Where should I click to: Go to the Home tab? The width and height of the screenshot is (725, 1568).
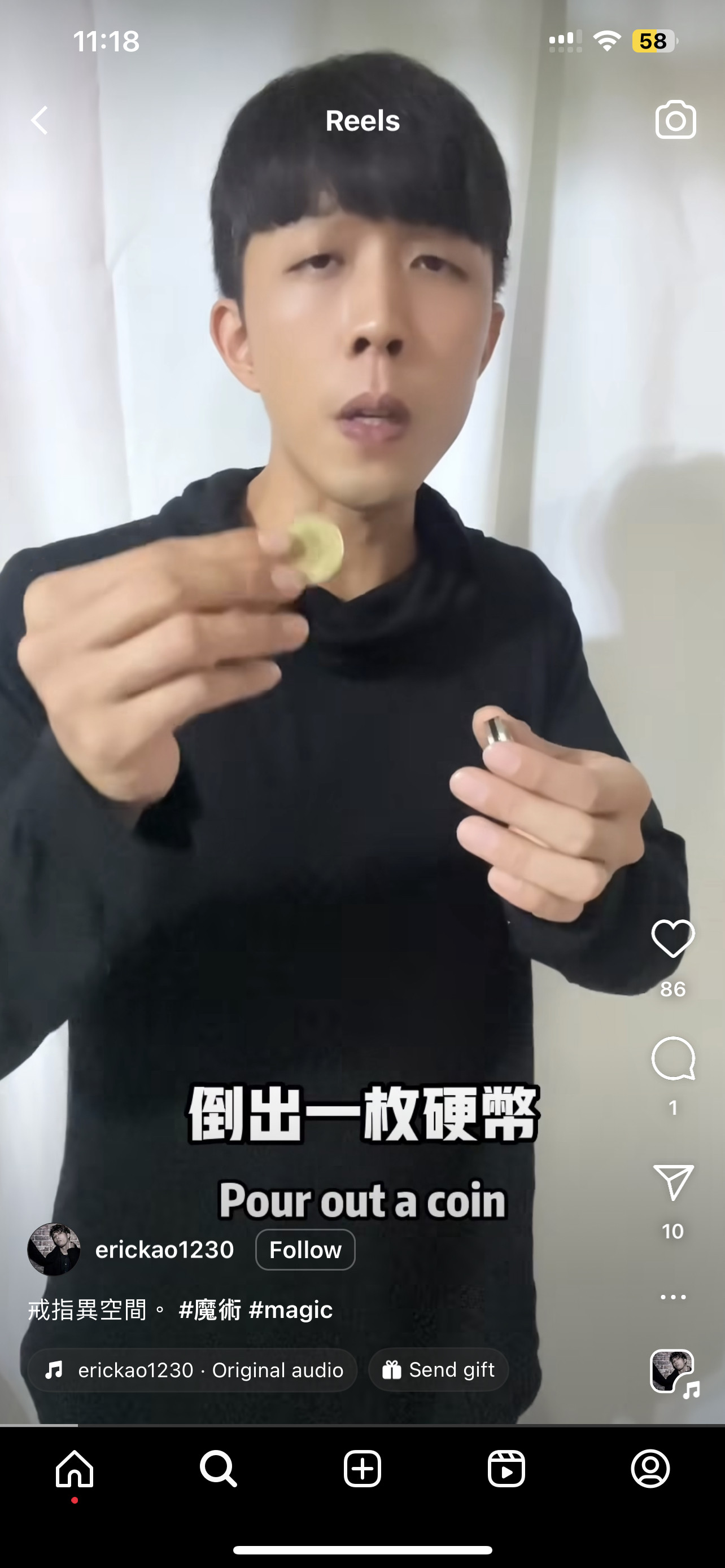coord(75,1469)
